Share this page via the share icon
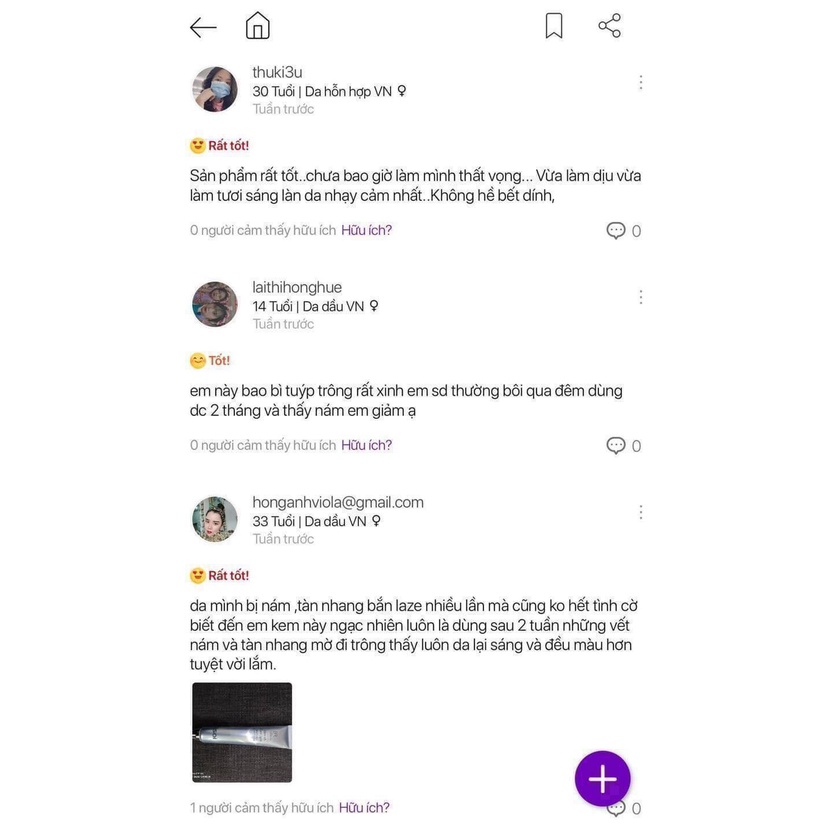Viewport: 832px width, 832px height. [610, 26]
